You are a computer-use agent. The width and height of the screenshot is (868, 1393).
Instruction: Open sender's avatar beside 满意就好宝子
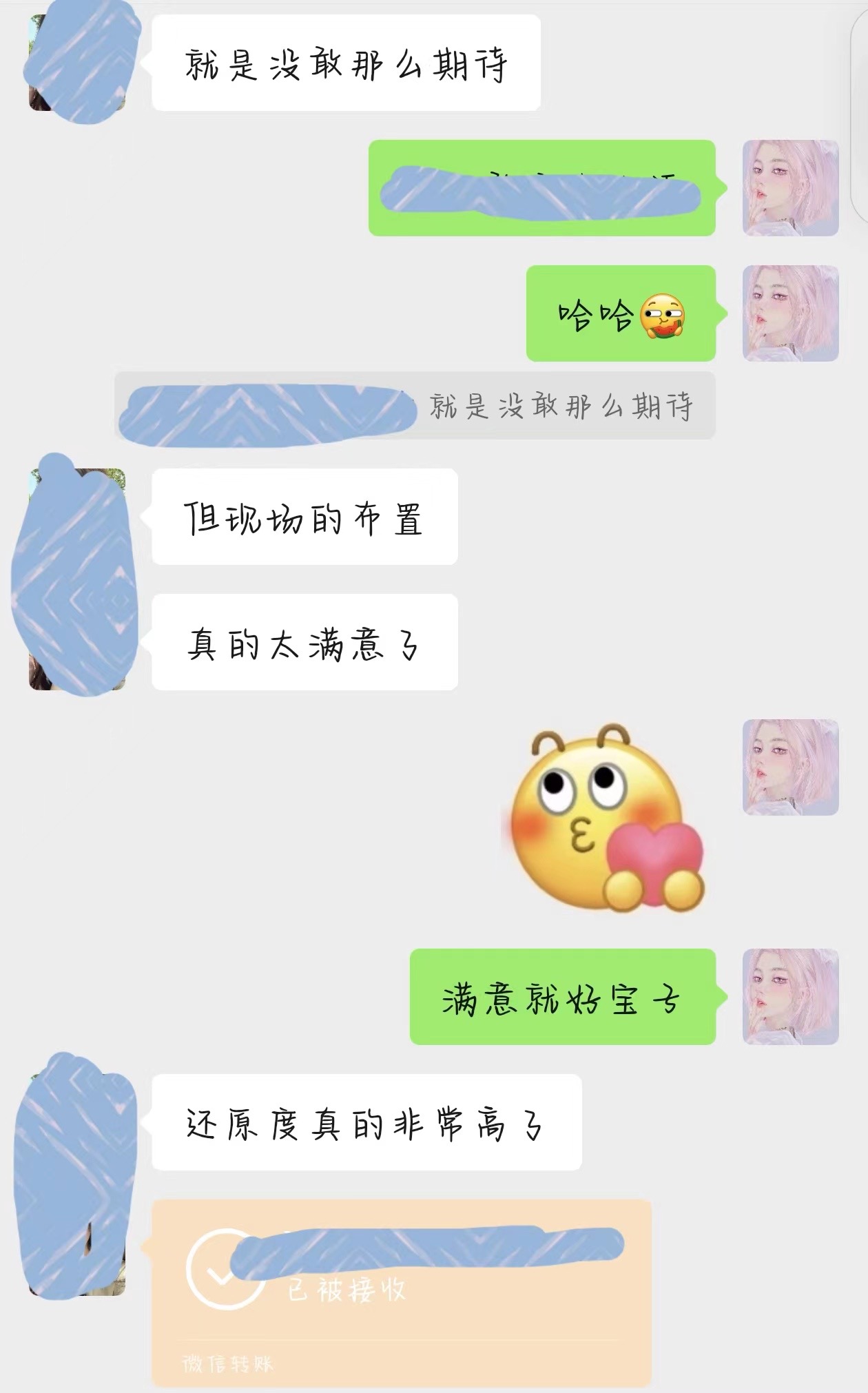[x=790, y=996]
